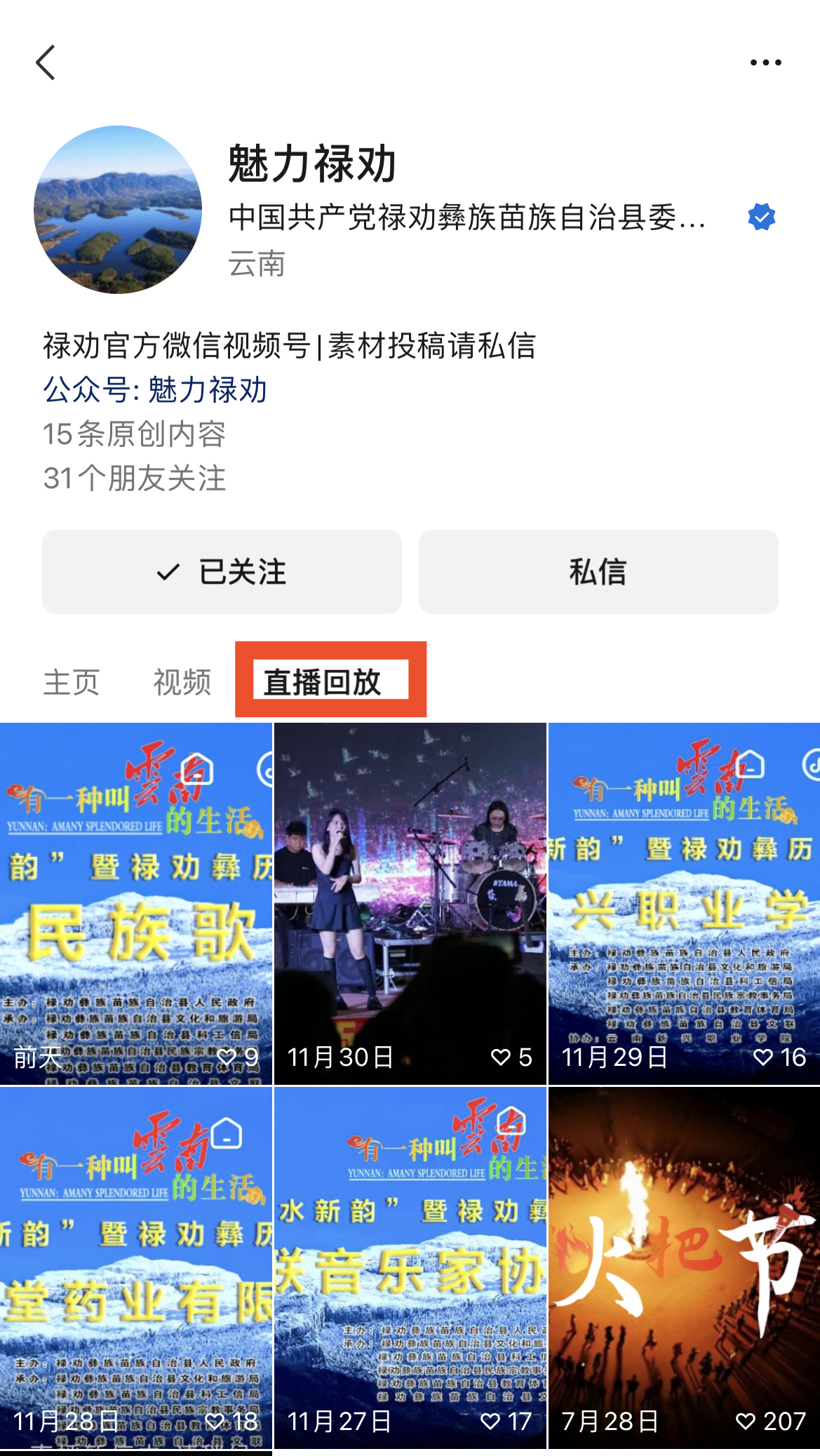This screenshot has height=1456, width=820.
Task: Open the 公众号: 魅力禄劝 link
Action: click(155, 389)
